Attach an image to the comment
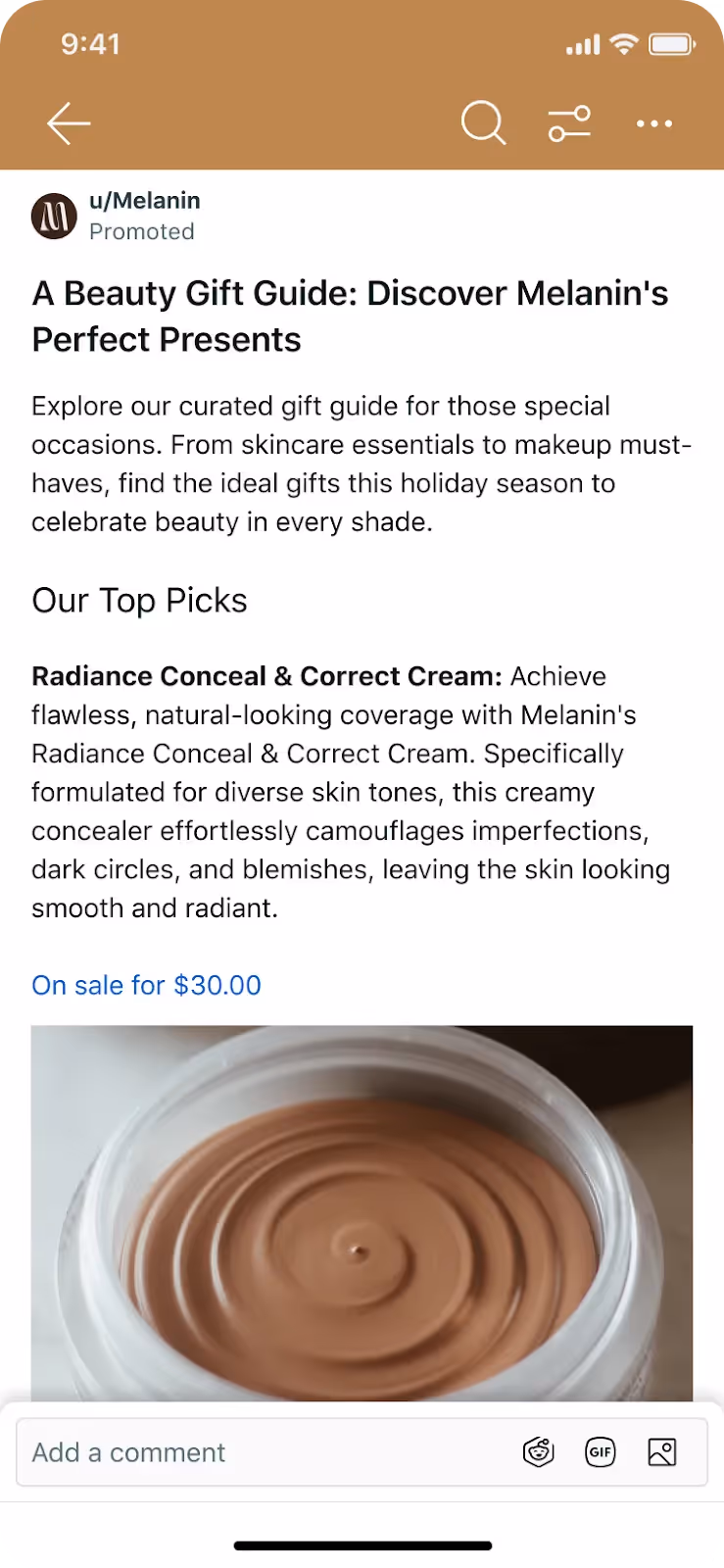The width and height of the screenshot is (724, 1568). coord(662,1452)
